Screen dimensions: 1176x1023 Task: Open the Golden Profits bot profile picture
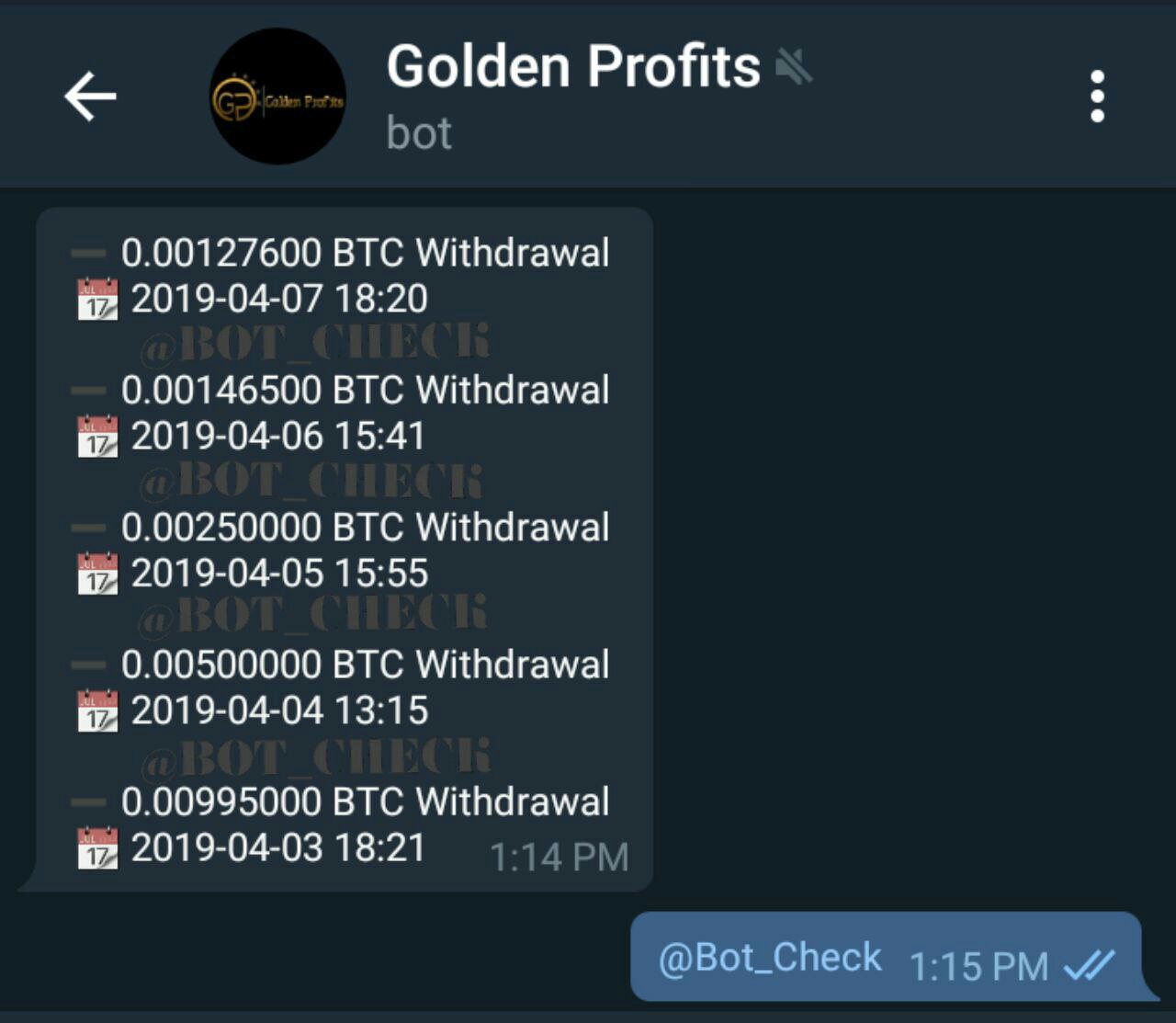point(278,97)
